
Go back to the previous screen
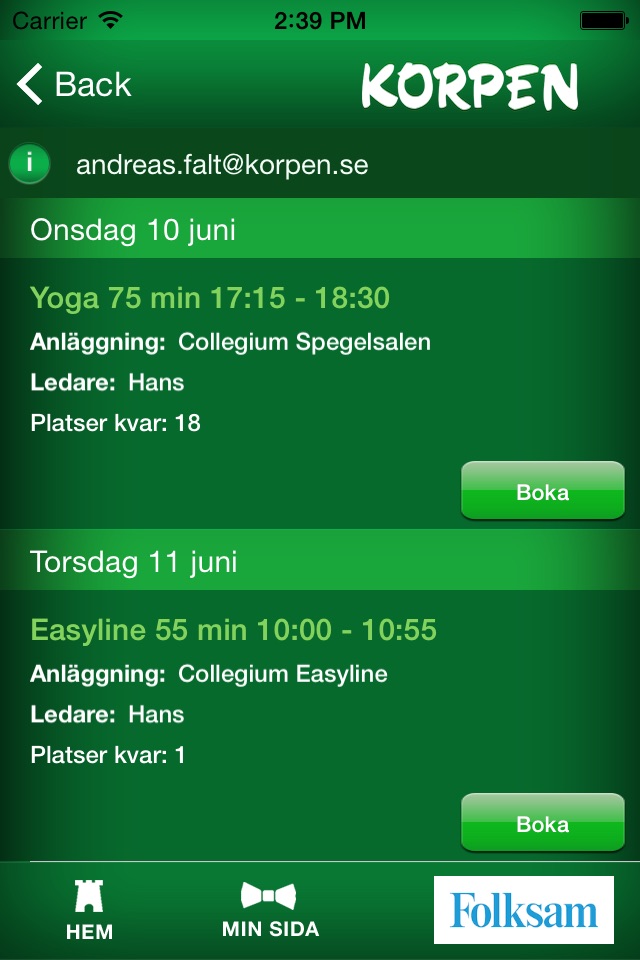coord(74,85)
